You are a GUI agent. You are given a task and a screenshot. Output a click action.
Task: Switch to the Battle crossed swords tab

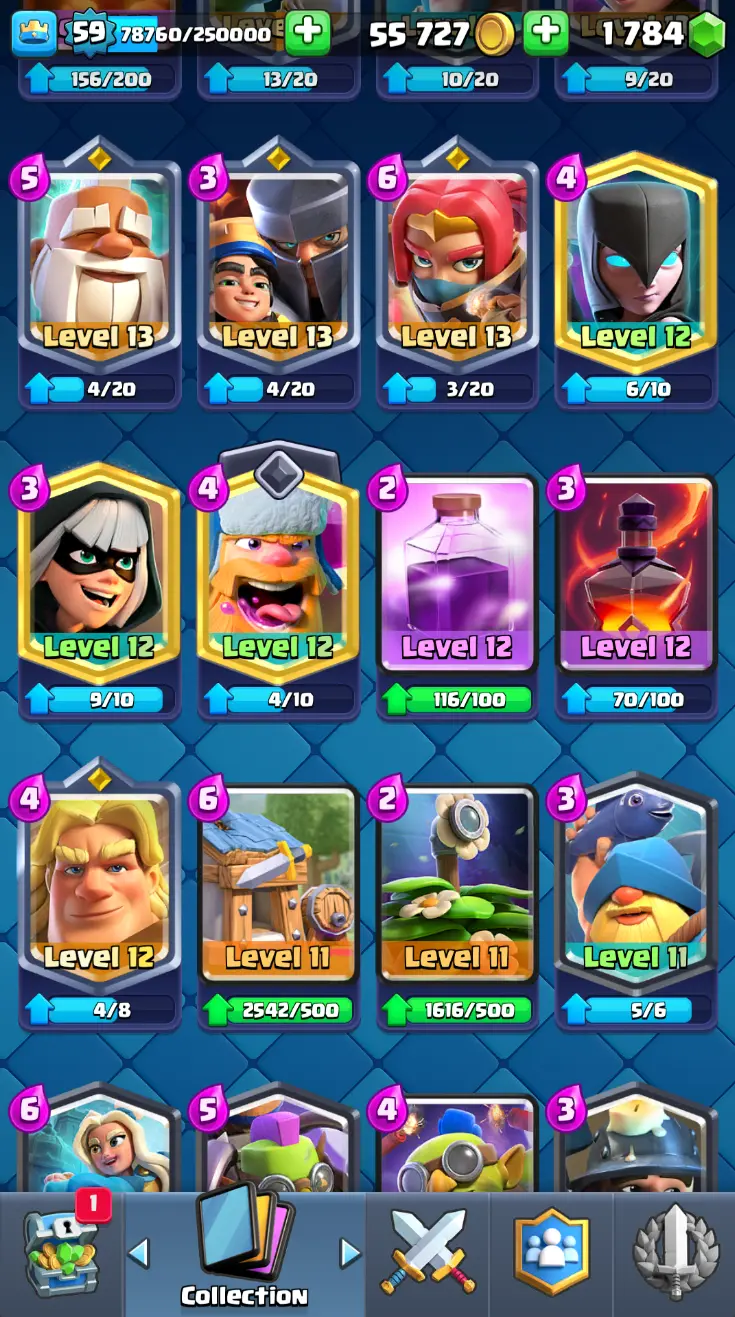[x=427, y=1252]
